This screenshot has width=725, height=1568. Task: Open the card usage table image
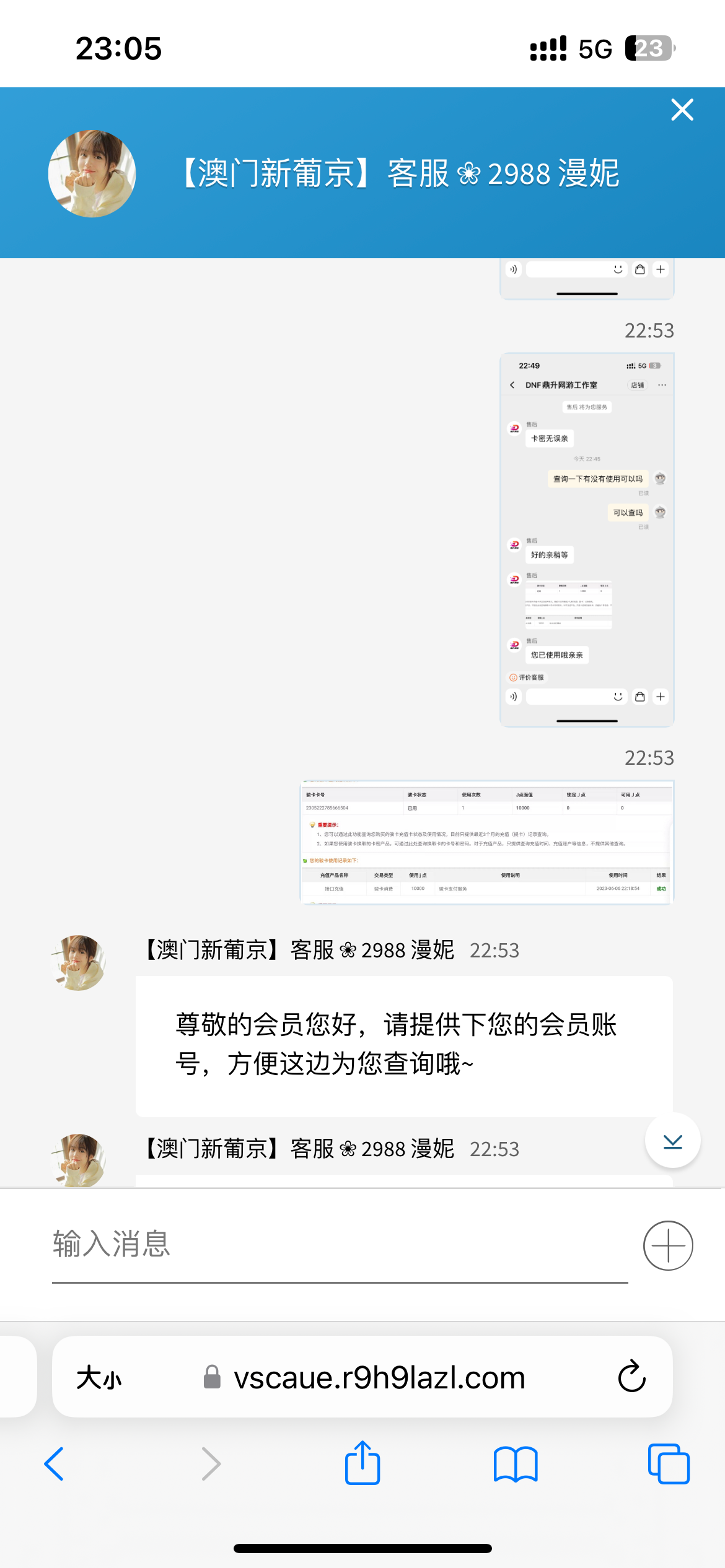coord(487,842)
